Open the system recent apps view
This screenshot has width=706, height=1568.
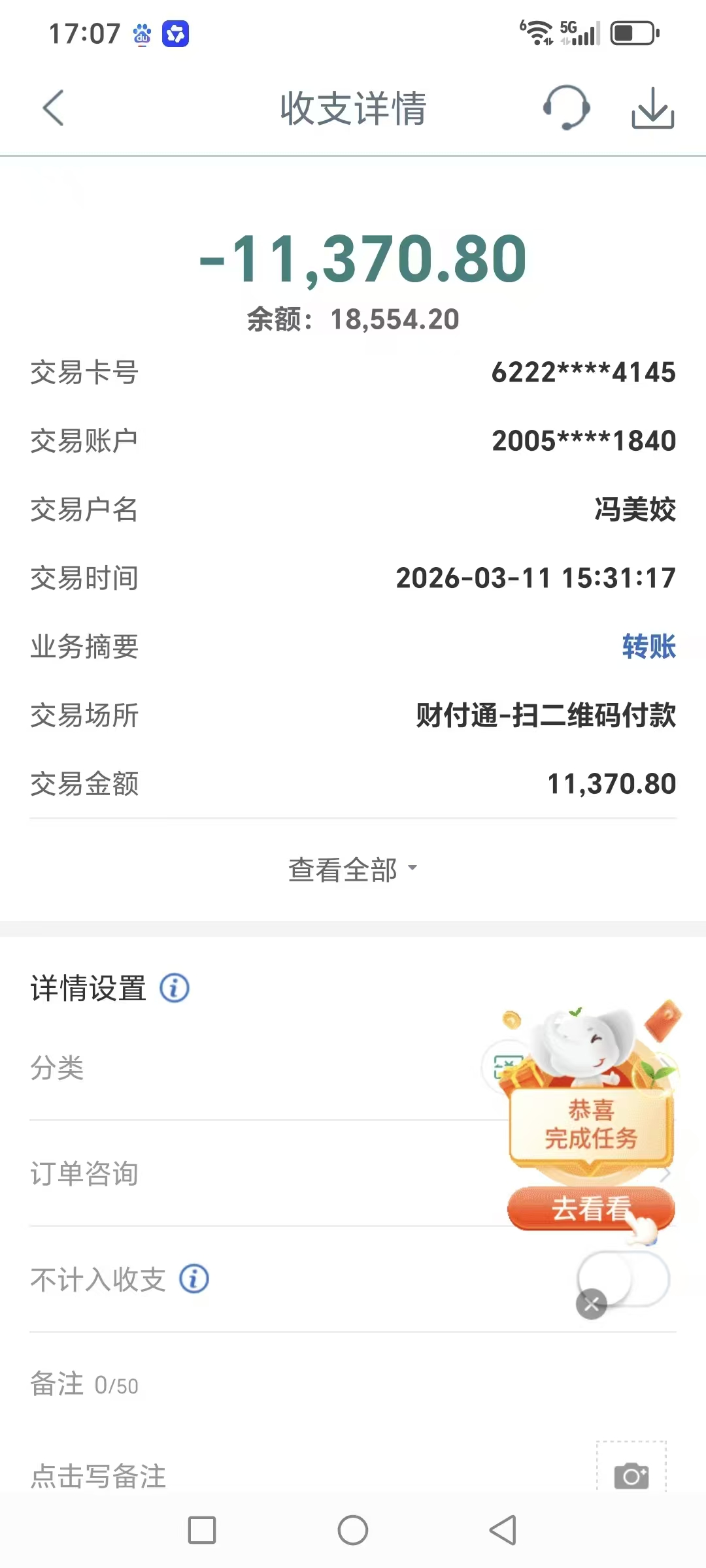click(202, 1530)
